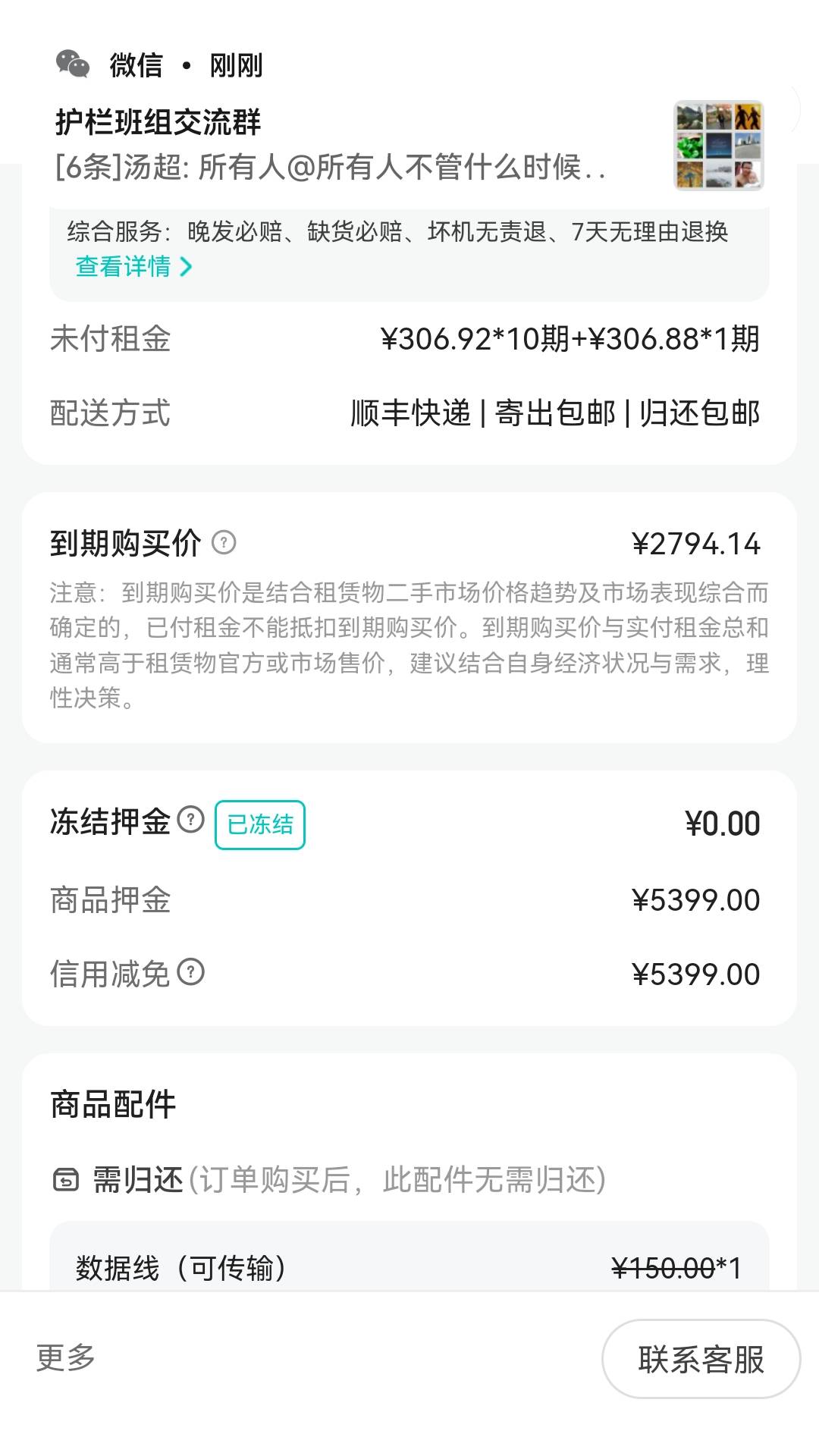Open the 更多 options

point(66,1357)
